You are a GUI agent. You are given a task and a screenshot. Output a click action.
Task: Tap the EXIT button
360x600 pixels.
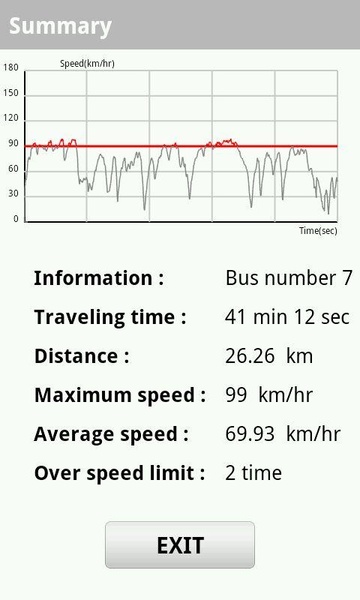tap(180, 545)
